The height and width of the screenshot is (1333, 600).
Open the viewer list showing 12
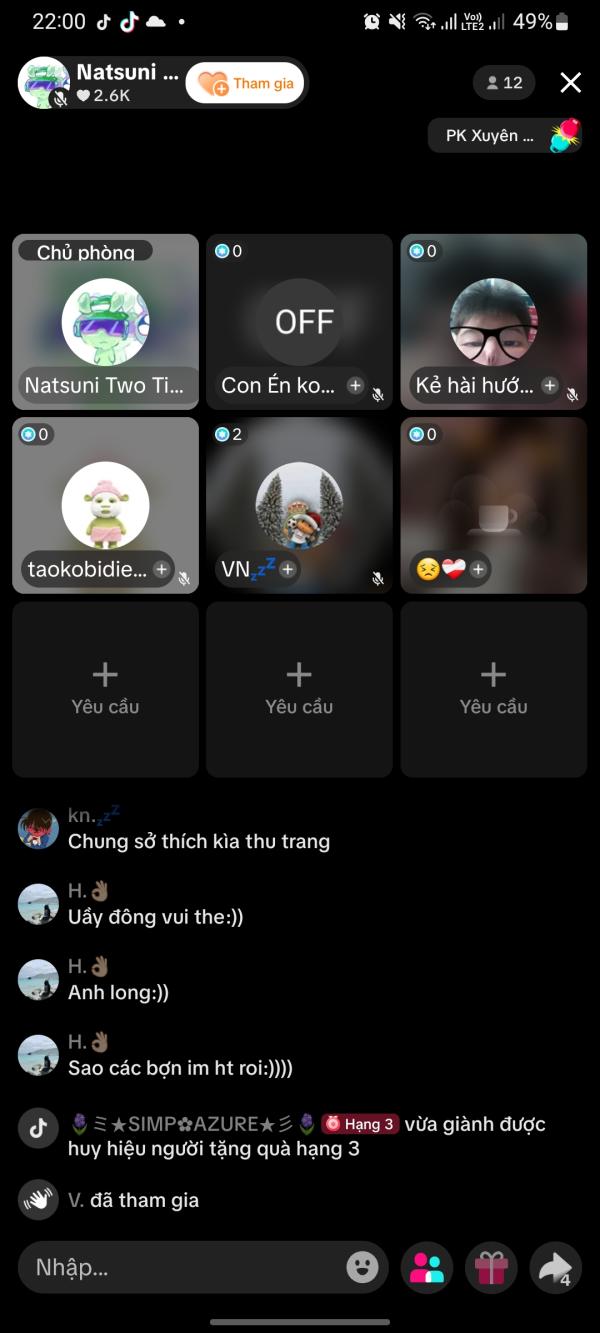[504, 83]
